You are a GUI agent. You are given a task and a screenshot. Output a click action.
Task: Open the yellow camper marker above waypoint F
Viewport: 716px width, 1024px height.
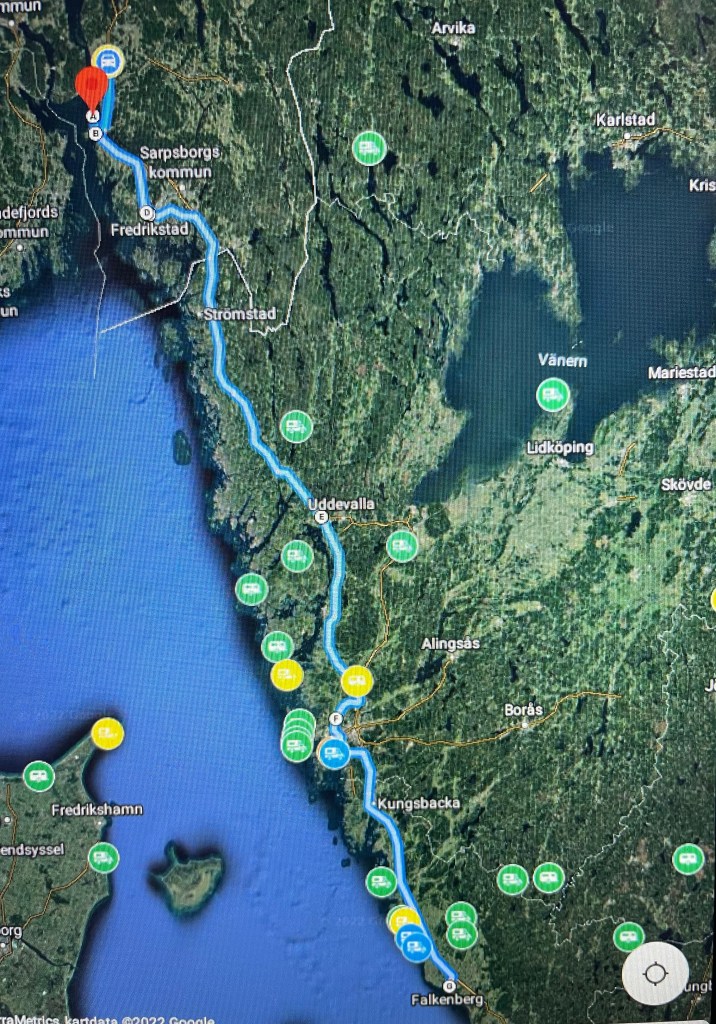pos(357,682)
